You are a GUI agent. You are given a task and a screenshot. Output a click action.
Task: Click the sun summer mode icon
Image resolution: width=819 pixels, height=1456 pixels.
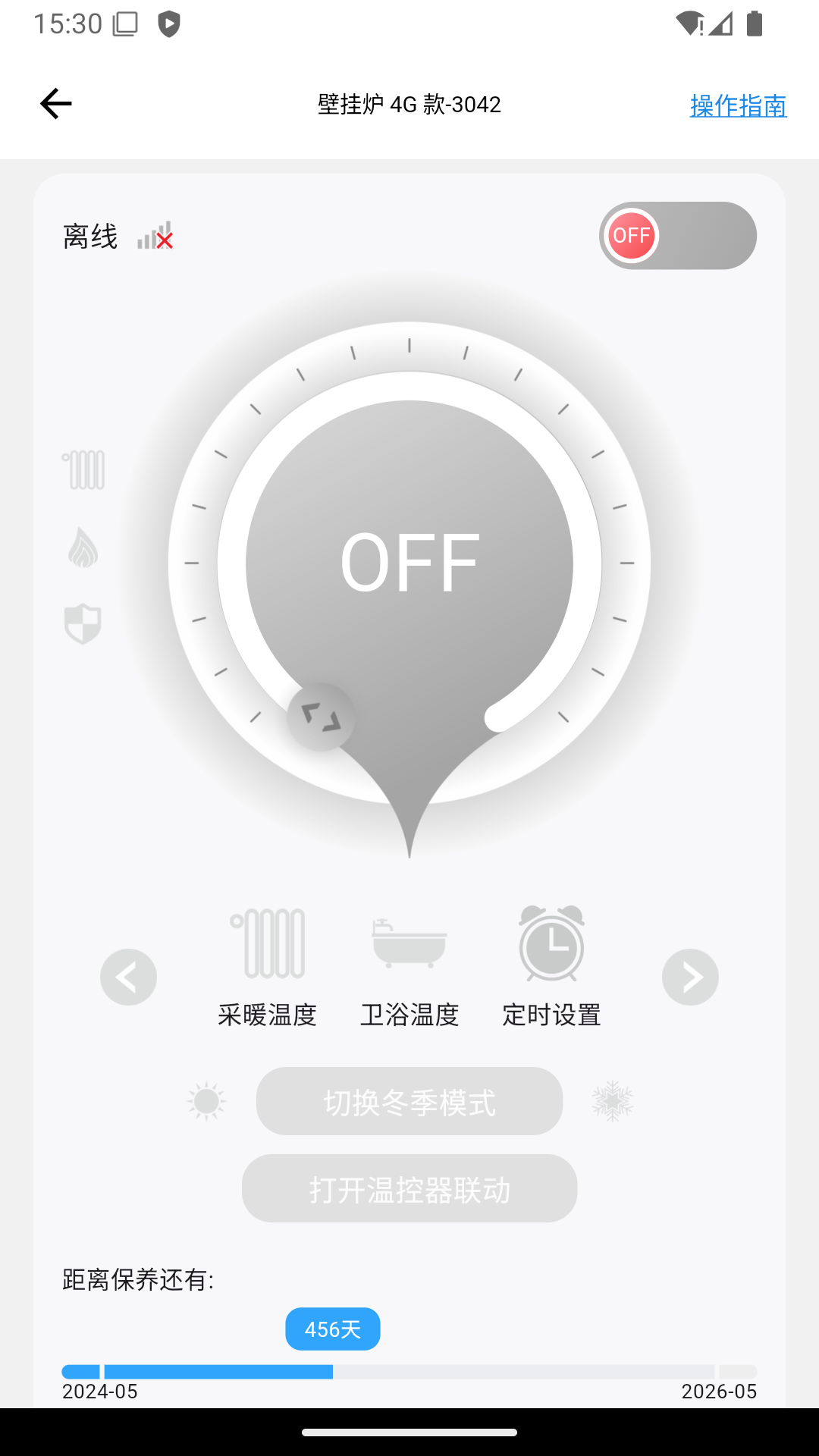pyautogui.click(x=205, y=1101)
